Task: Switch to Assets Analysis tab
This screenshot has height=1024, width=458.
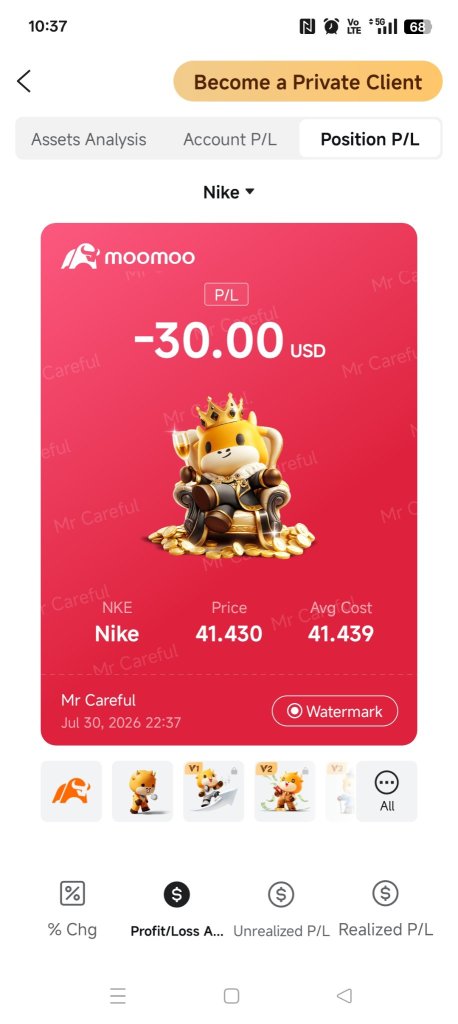Action: pos(89,139)
